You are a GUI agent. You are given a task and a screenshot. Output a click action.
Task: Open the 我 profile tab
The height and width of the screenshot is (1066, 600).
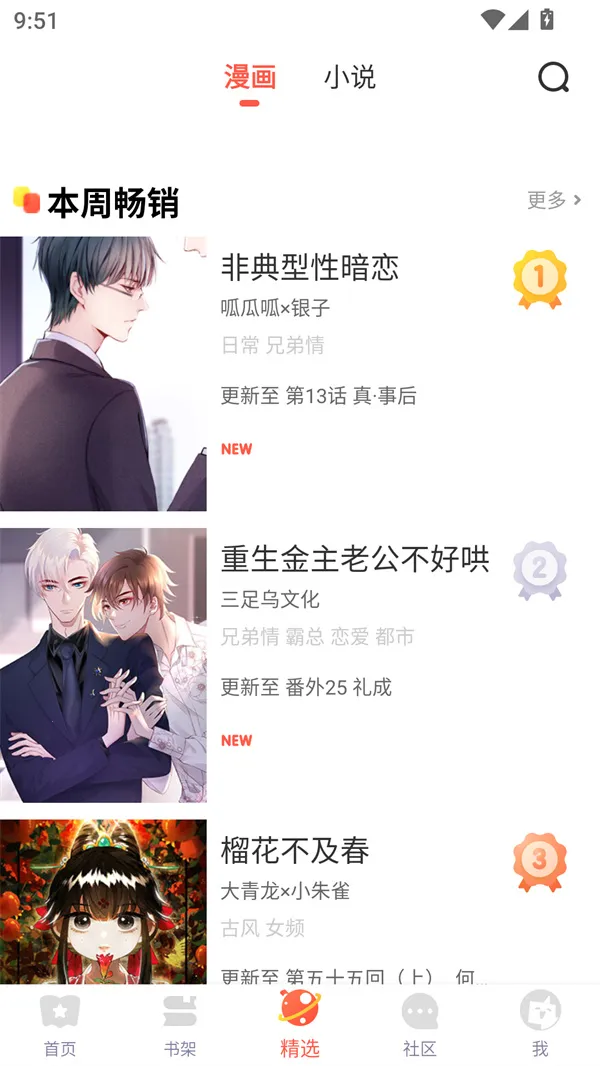[540, 1024]
